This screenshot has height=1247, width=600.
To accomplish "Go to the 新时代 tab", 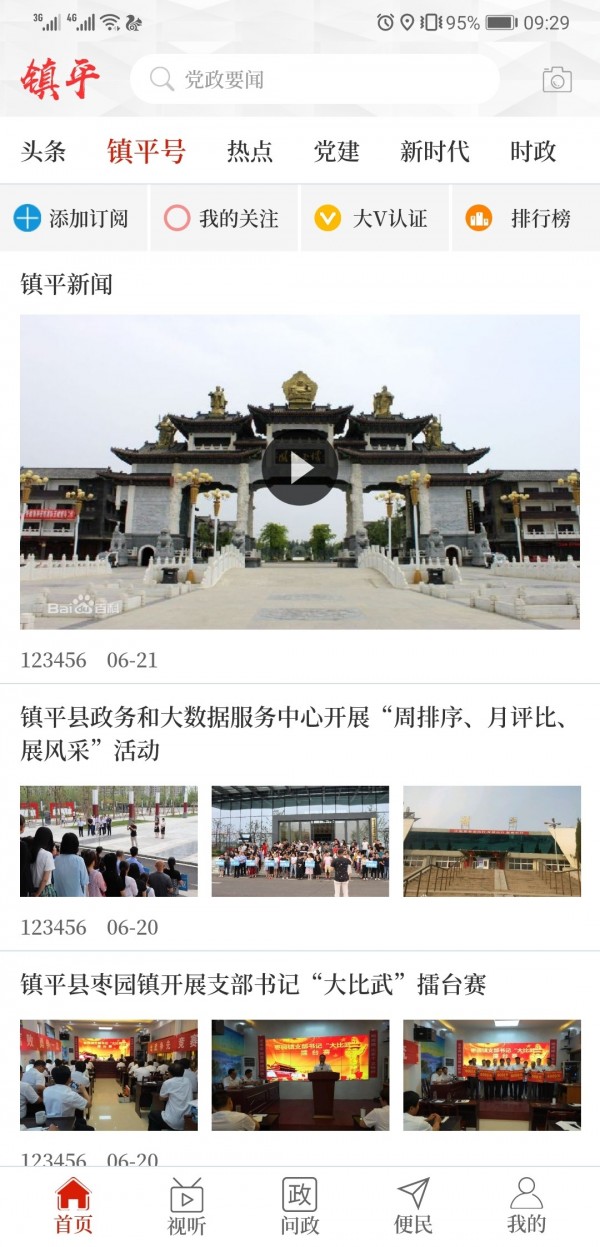I will tap(434, 152).
